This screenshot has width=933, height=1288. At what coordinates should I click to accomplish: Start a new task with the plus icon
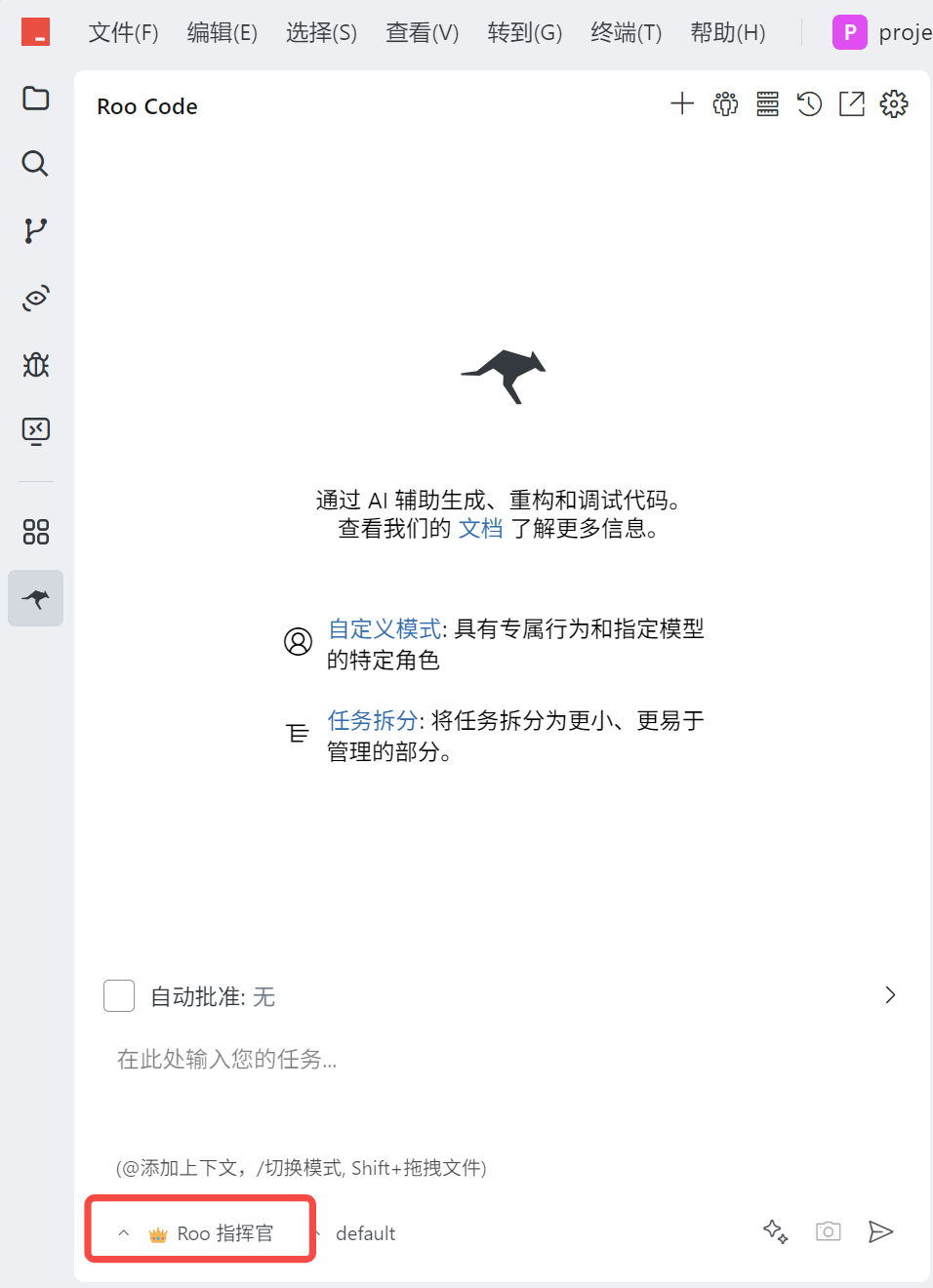(x=682, y=103)
